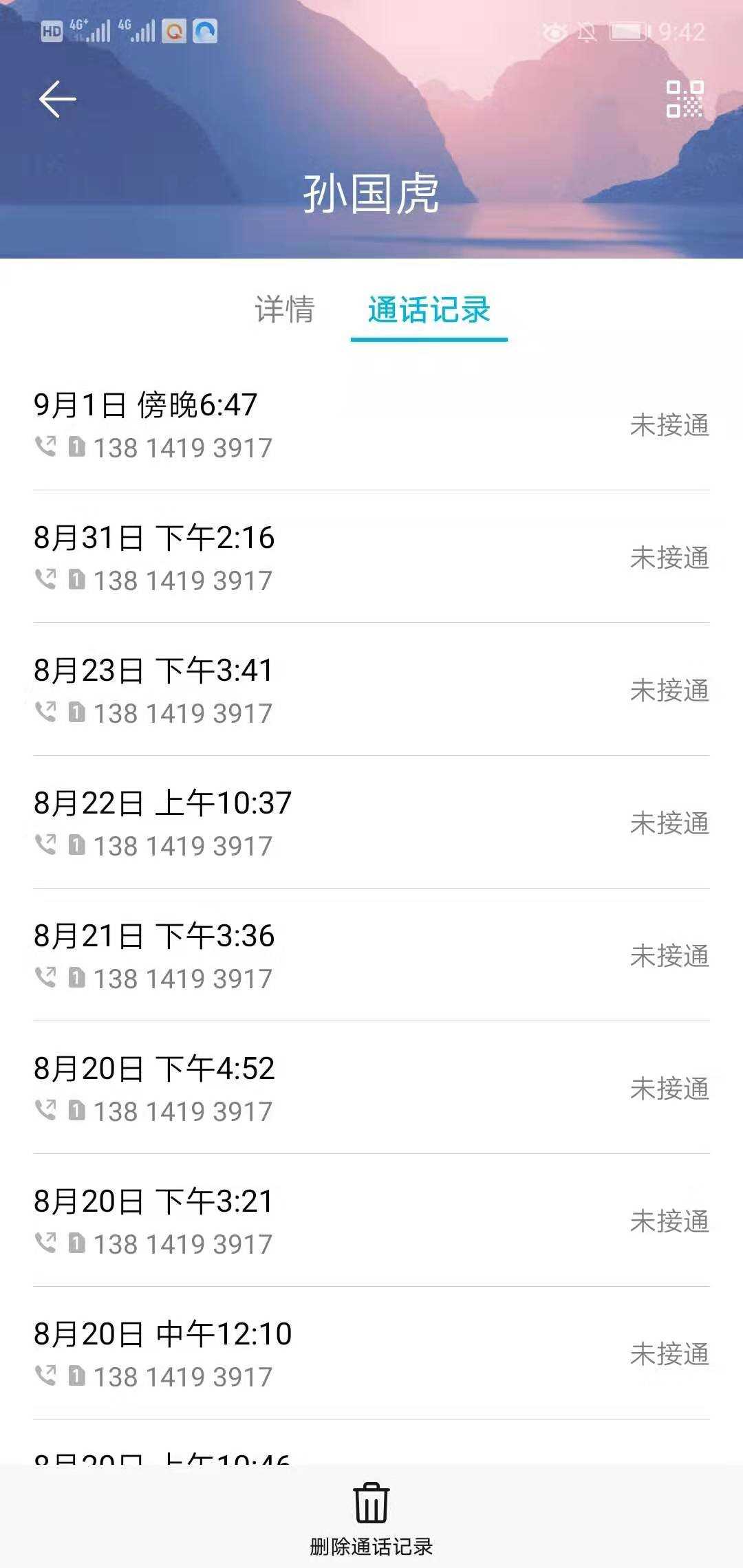Switch to the 详情 tab
Screen dimensions: 743x1568
(x=285, y=310)
